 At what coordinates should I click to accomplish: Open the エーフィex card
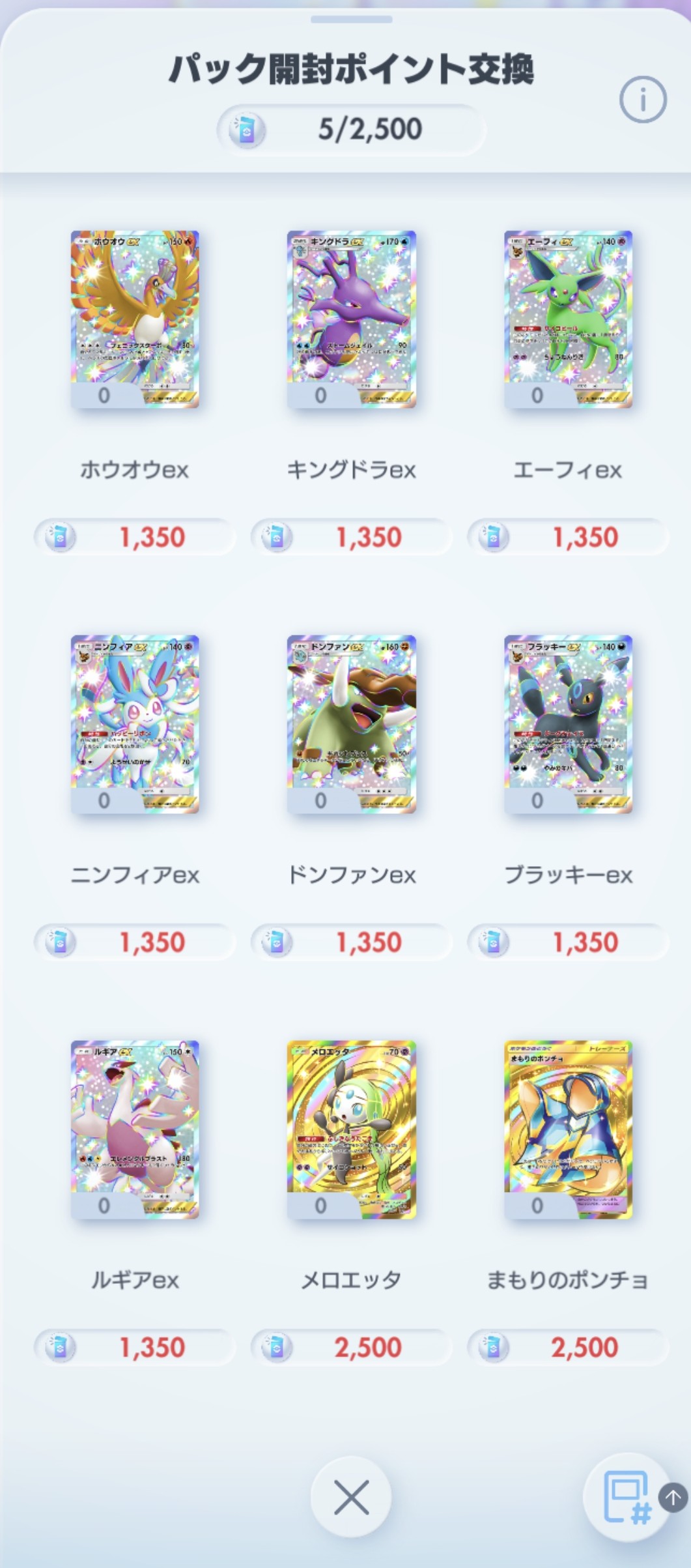[x=568, y=319]
